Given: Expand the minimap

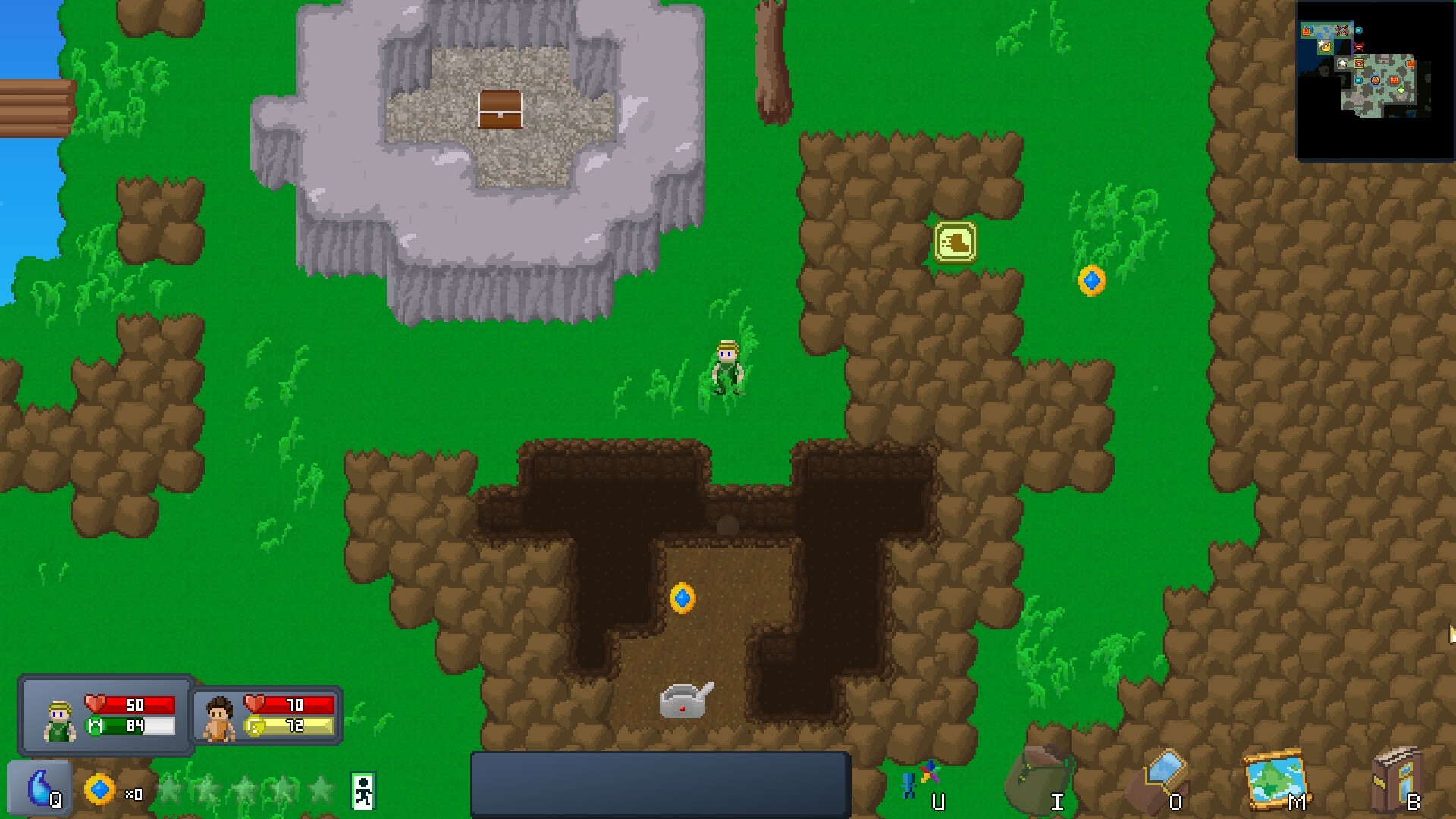Looking at the screenshot, I should pos(1373,80).
